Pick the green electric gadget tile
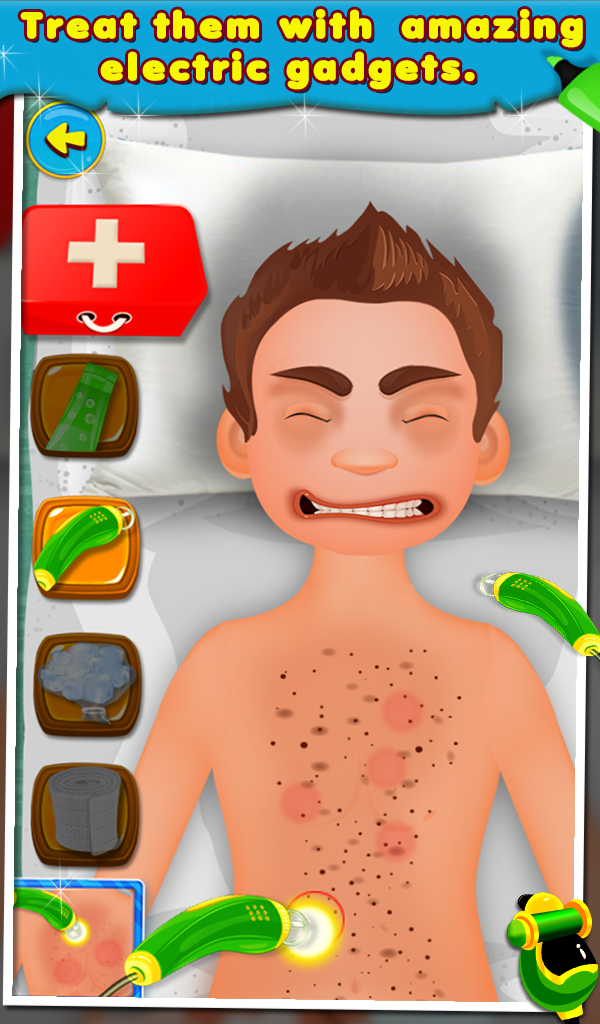Viewport: 600px width, 1024px height. [x=84, y=547]
